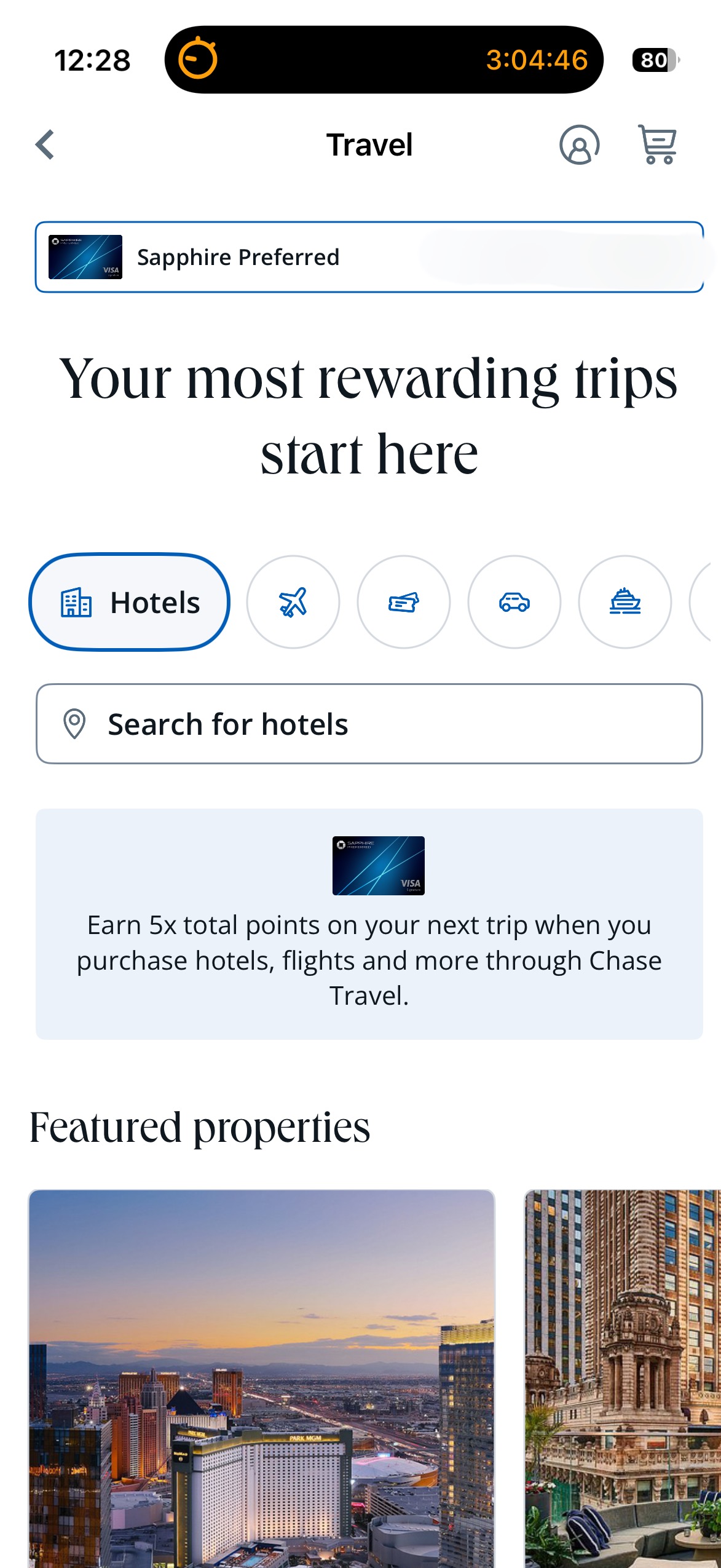Go back from the Travel page
This screenshot has width=721, height=1568.
(45, 145)
